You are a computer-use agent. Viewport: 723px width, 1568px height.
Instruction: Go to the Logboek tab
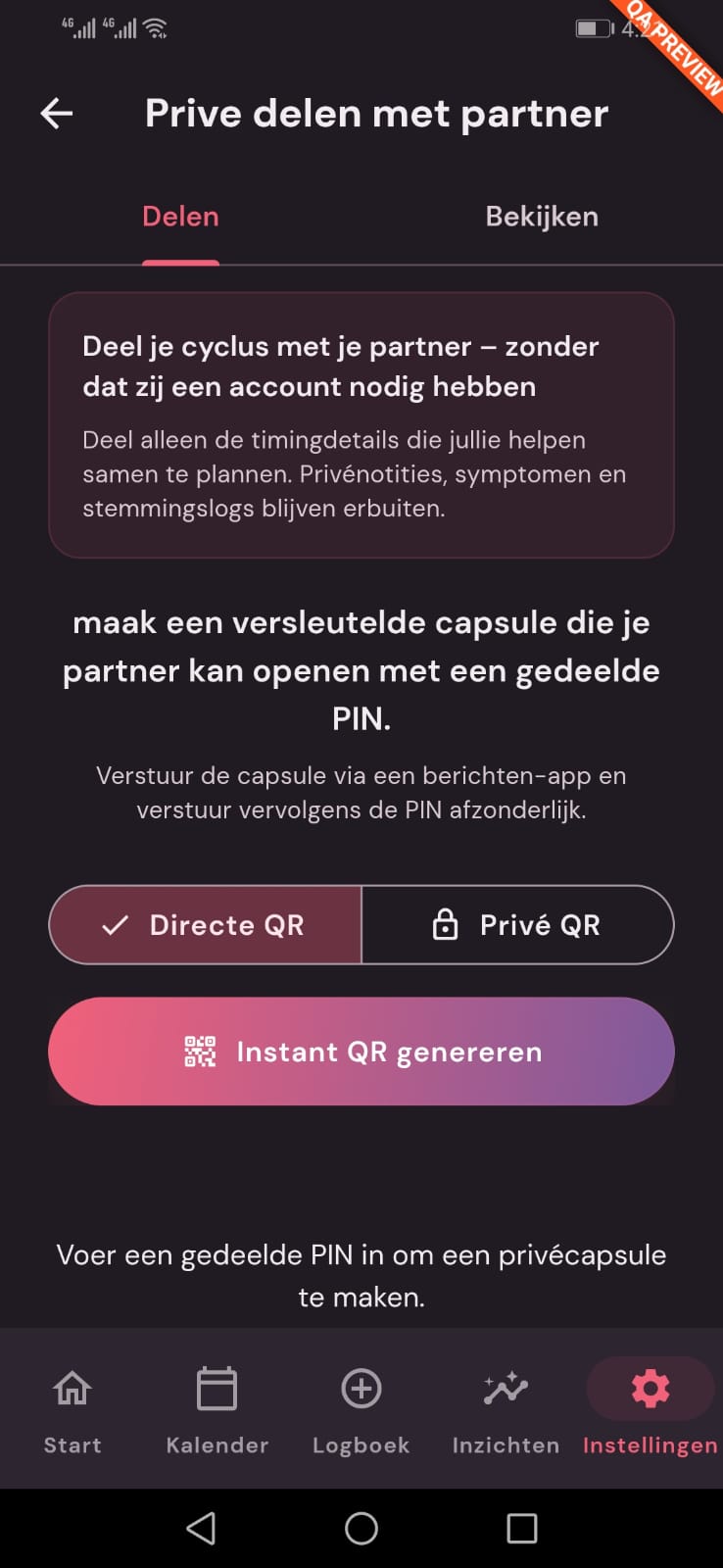pos(361,1408)
